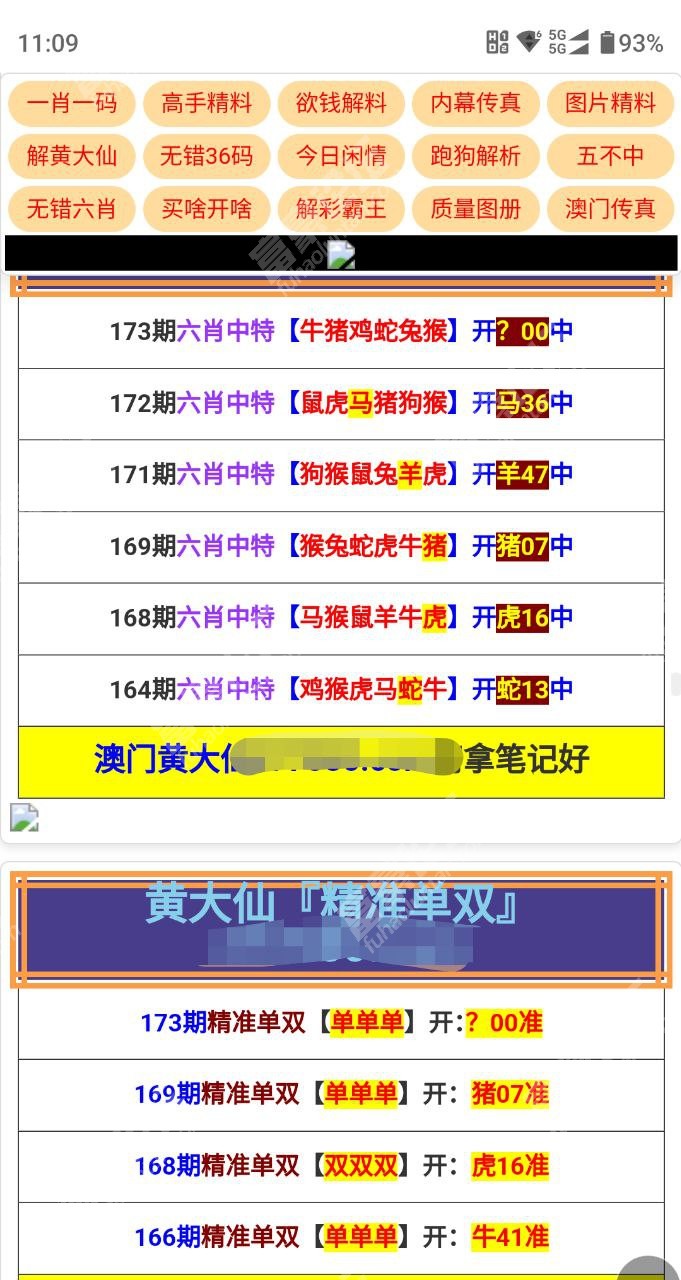Select 无错36码
Image resolution: width=681 pixels, height=1280 pixels.
[206, 156]
